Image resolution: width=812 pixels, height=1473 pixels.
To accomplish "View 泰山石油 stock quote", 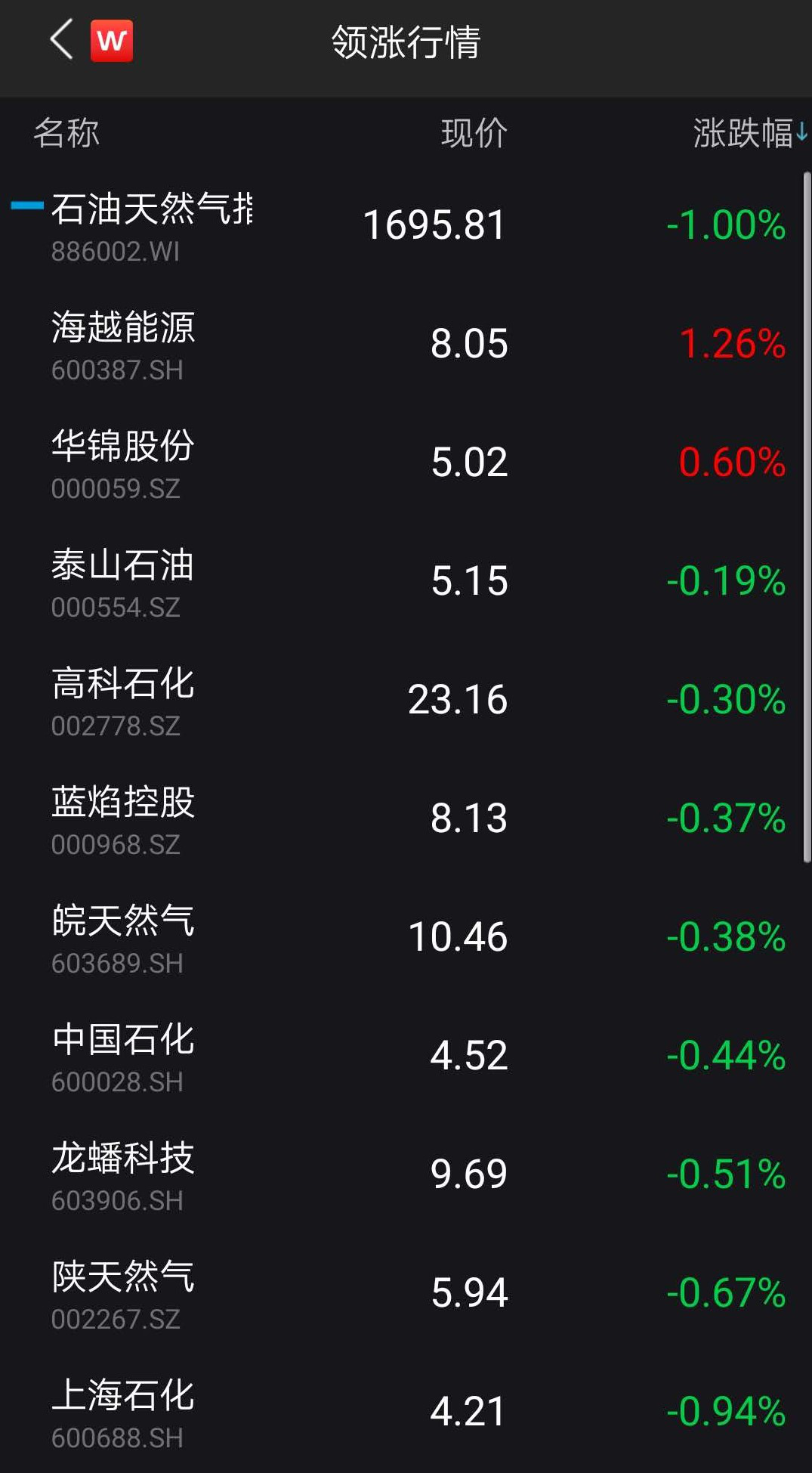I will (406, 582).
